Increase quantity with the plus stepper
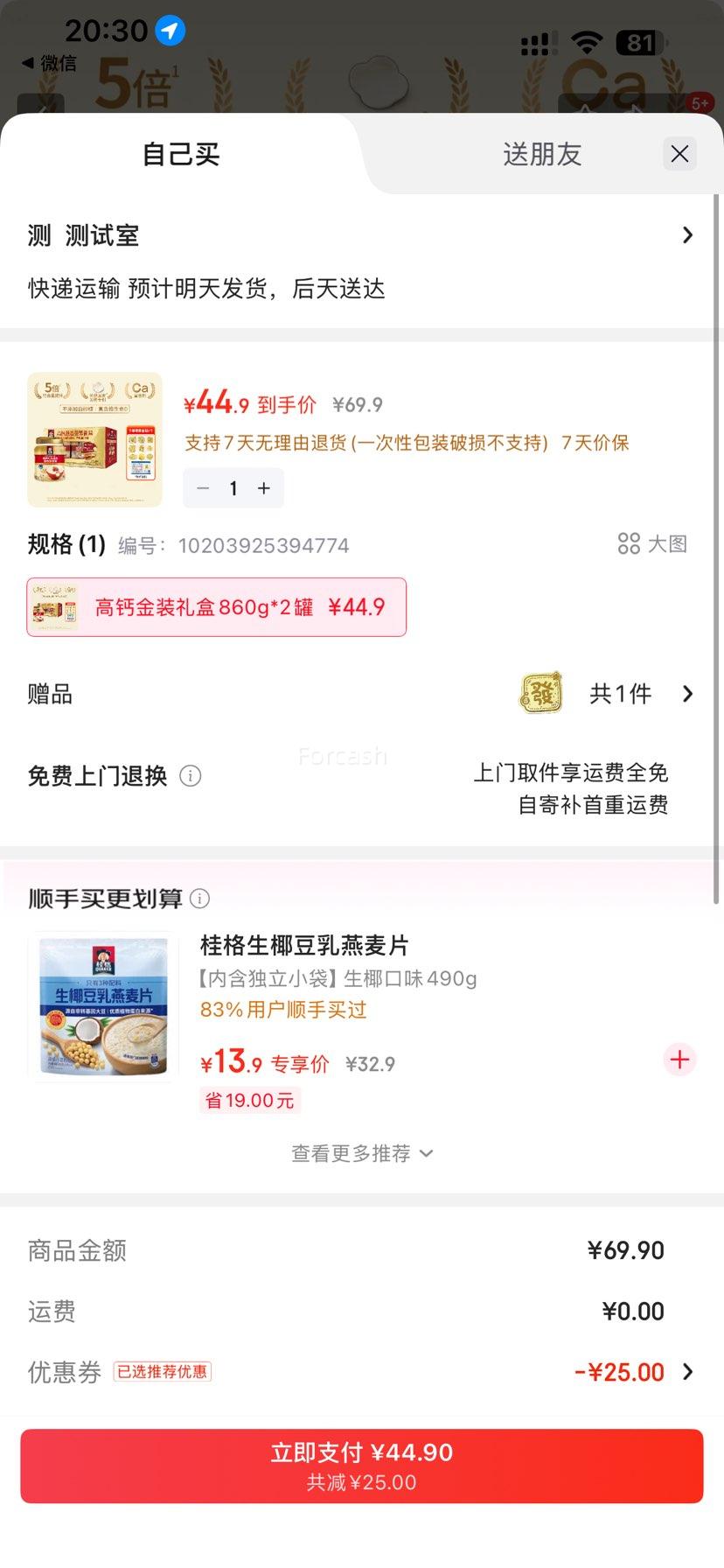 [x=263, y=488]
